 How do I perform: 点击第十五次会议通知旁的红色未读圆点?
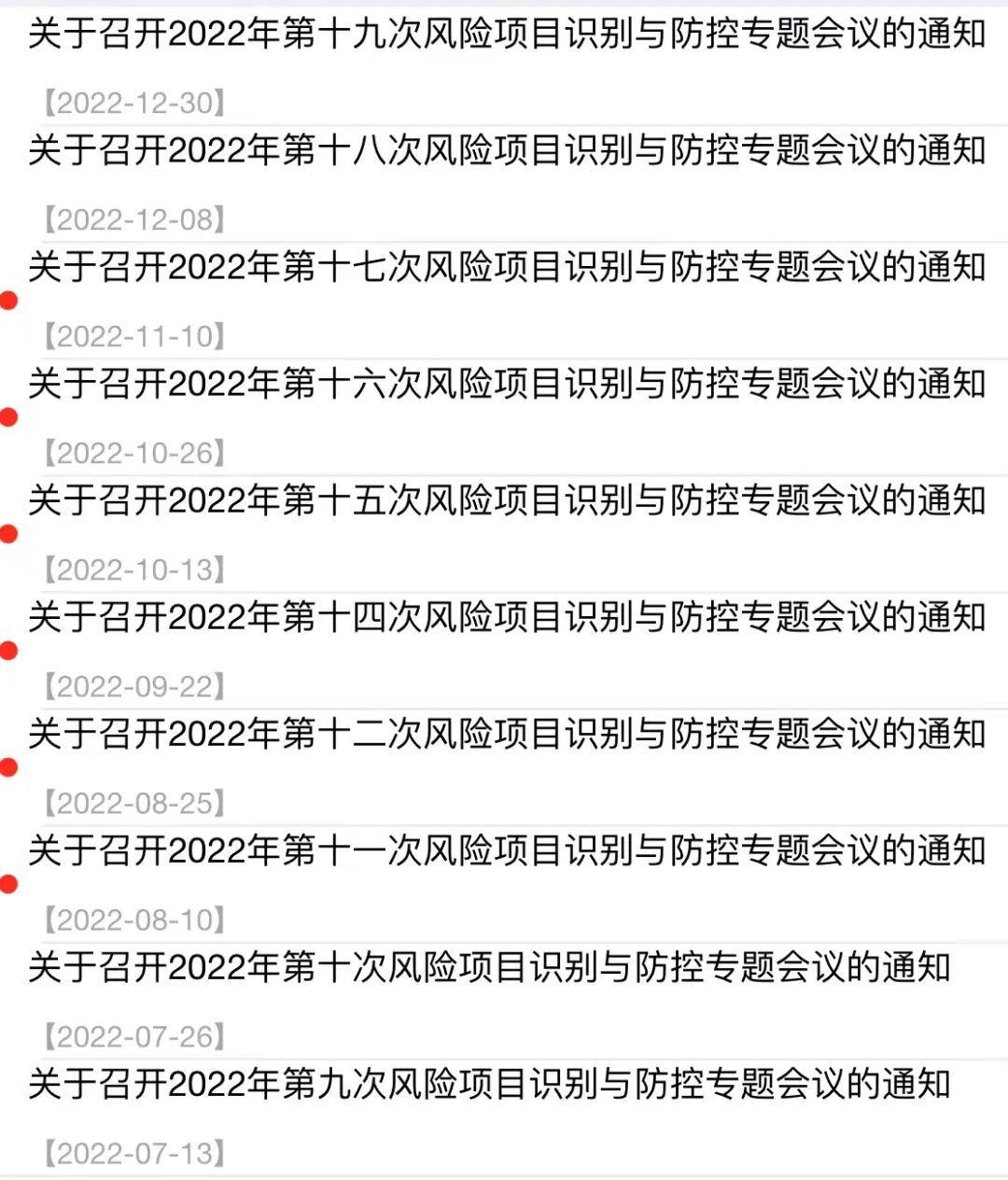click(9, 532)
